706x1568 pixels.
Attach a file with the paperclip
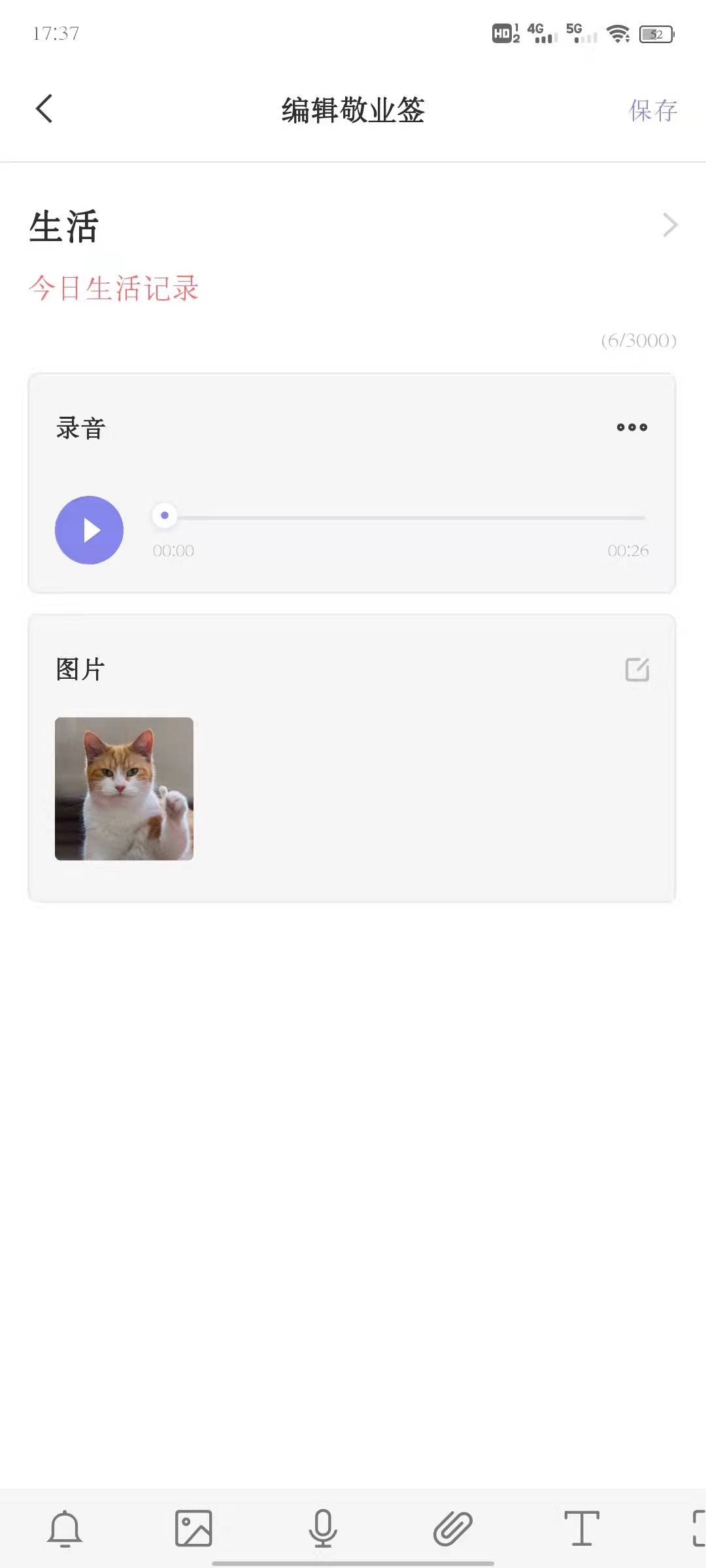coord(452,1528)
